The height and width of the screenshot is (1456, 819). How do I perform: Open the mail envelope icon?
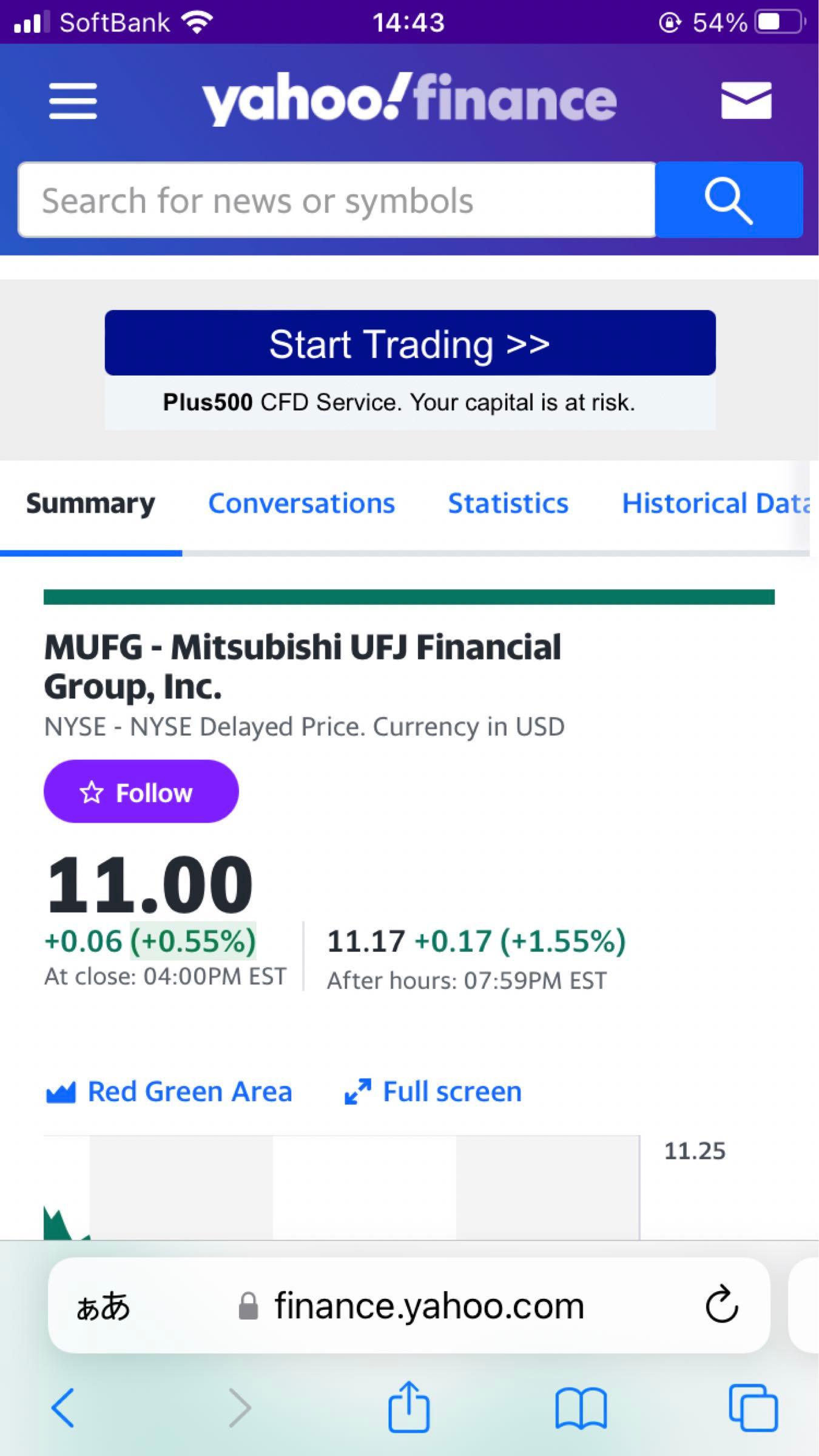[x=746, y=100]
